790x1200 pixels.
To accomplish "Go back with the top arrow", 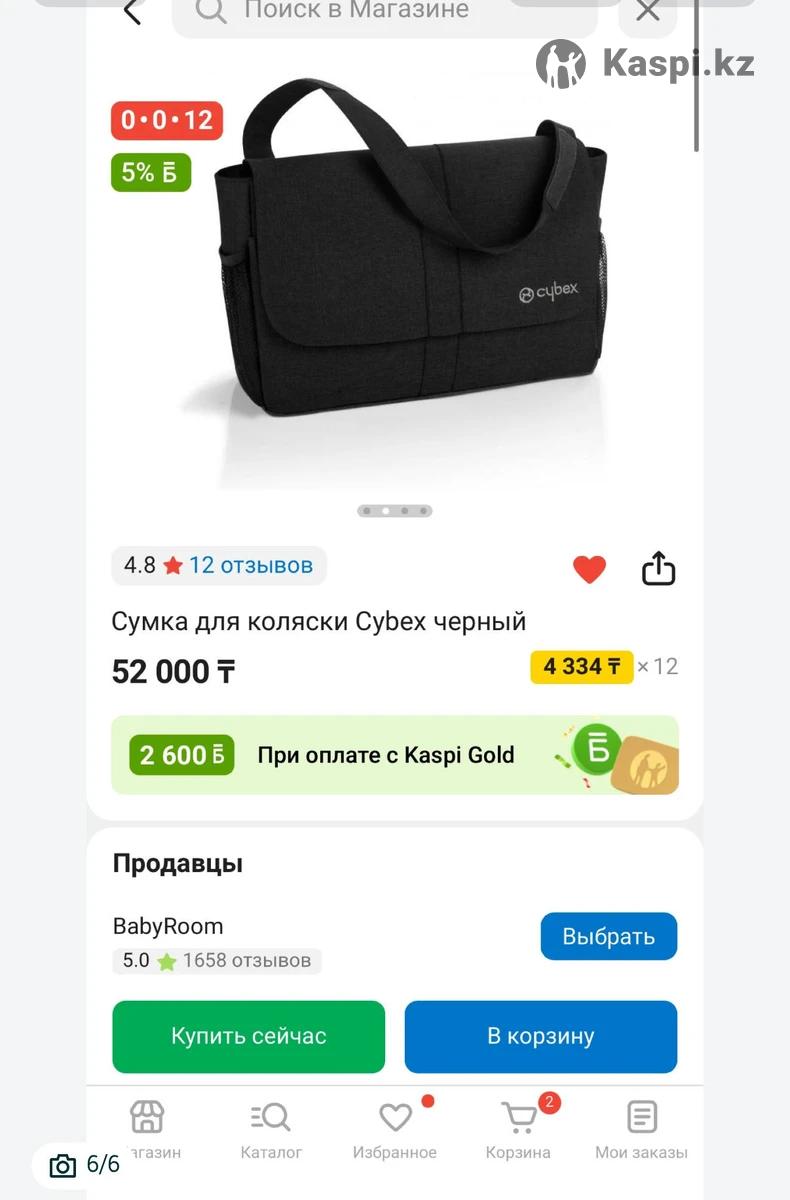I will pyautogui.click(x=132, y=12).
